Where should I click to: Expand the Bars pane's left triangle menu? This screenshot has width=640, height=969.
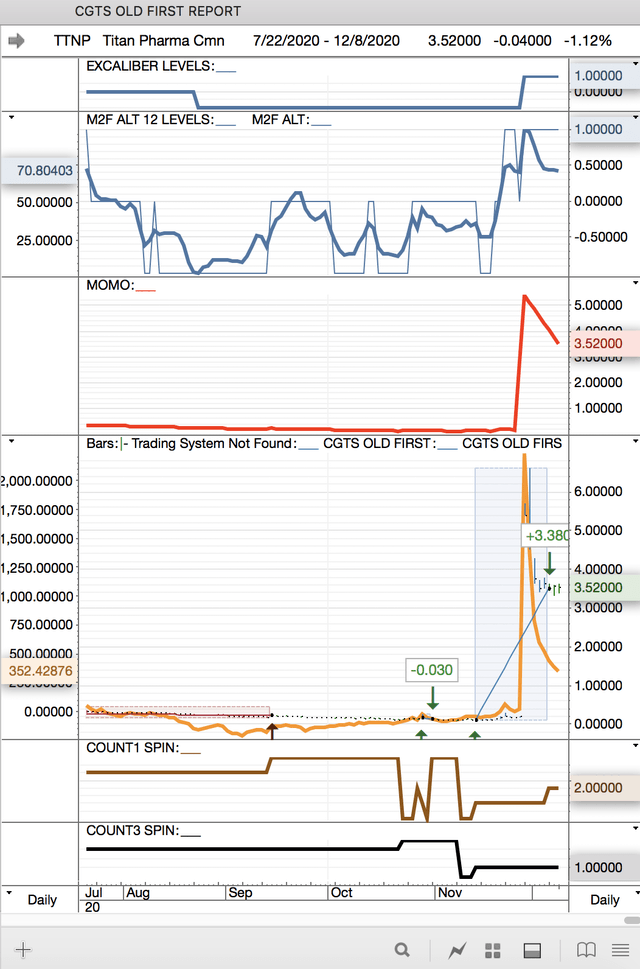tap(10, 442)
